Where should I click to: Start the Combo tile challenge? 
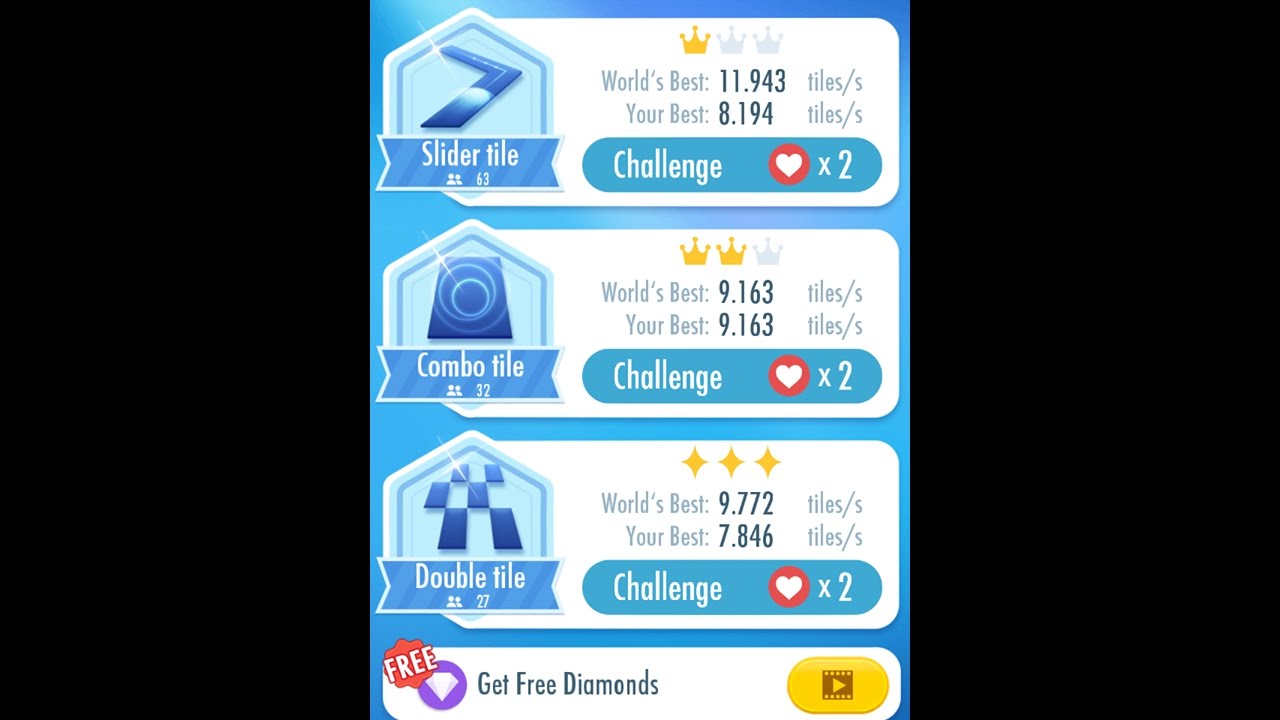coord(731,376)
